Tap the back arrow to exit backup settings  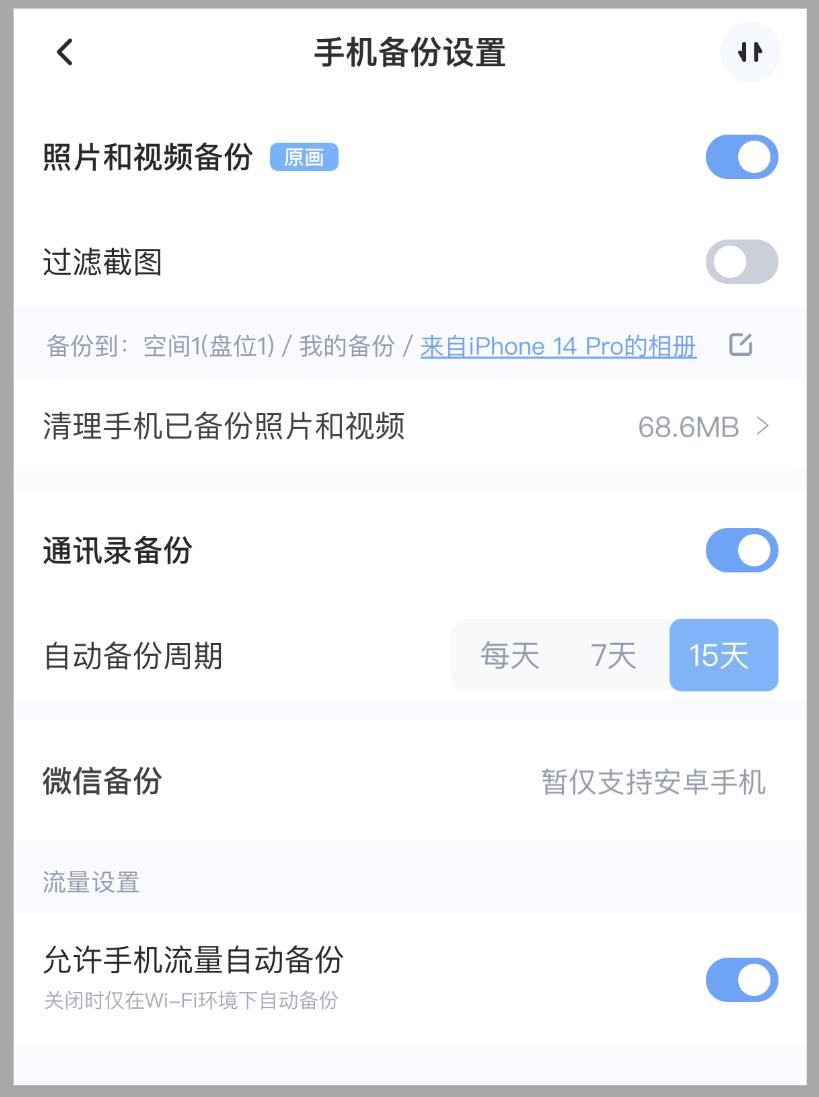63,52
